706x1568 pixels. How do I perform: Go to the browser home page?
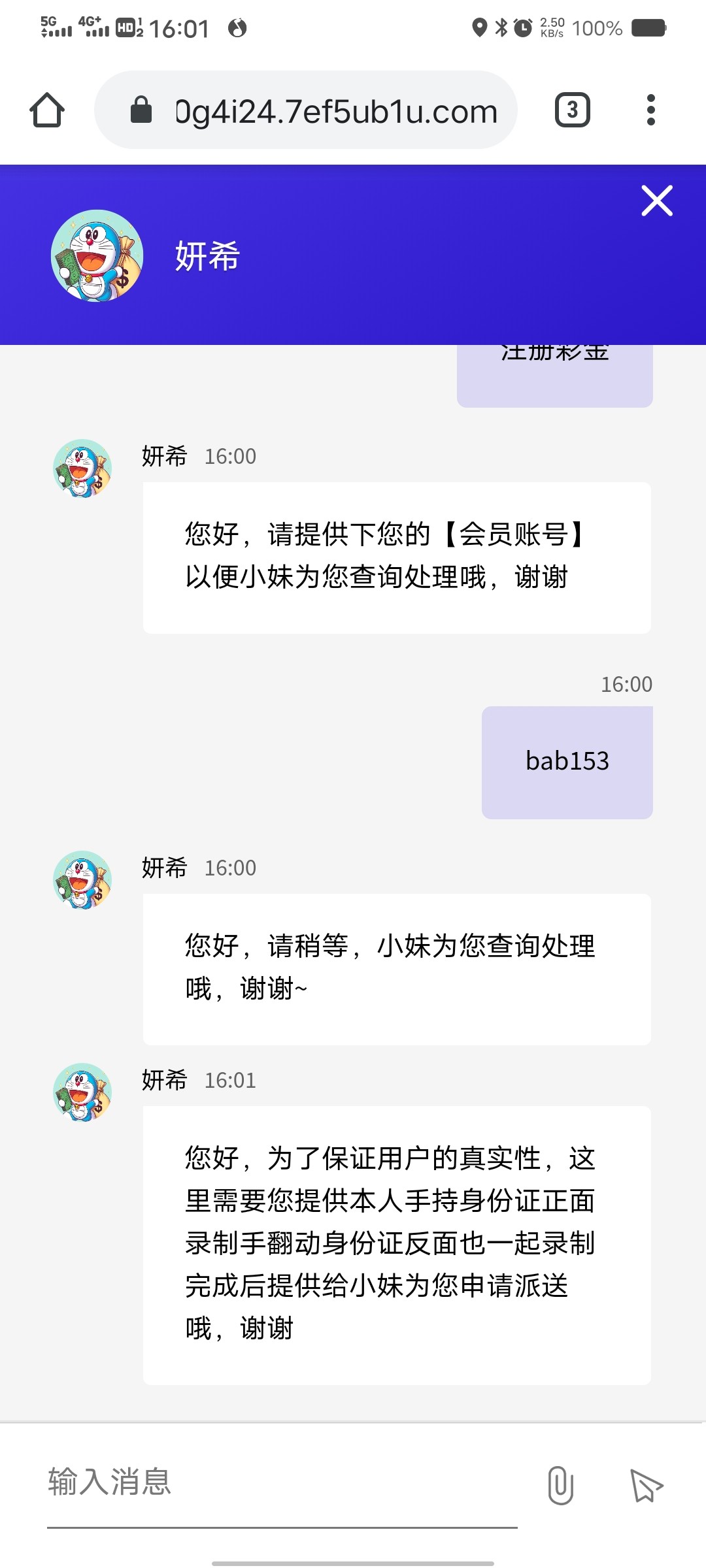point(47,110)
